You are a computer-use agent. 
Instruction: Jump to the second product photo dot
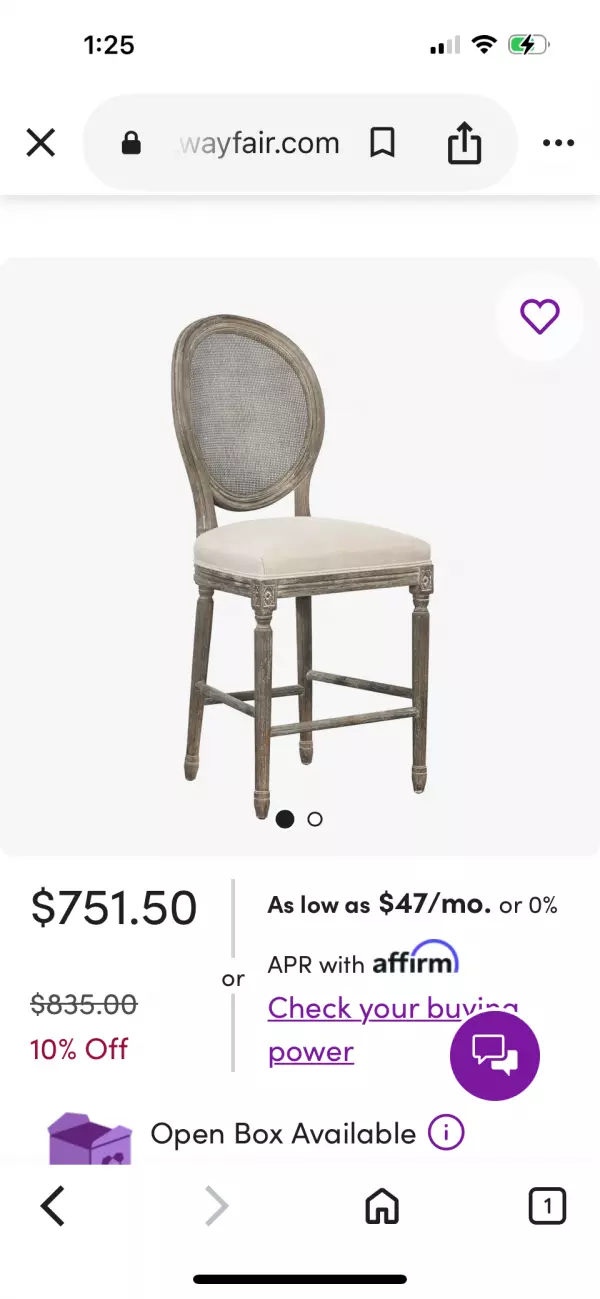pos(315,819)
